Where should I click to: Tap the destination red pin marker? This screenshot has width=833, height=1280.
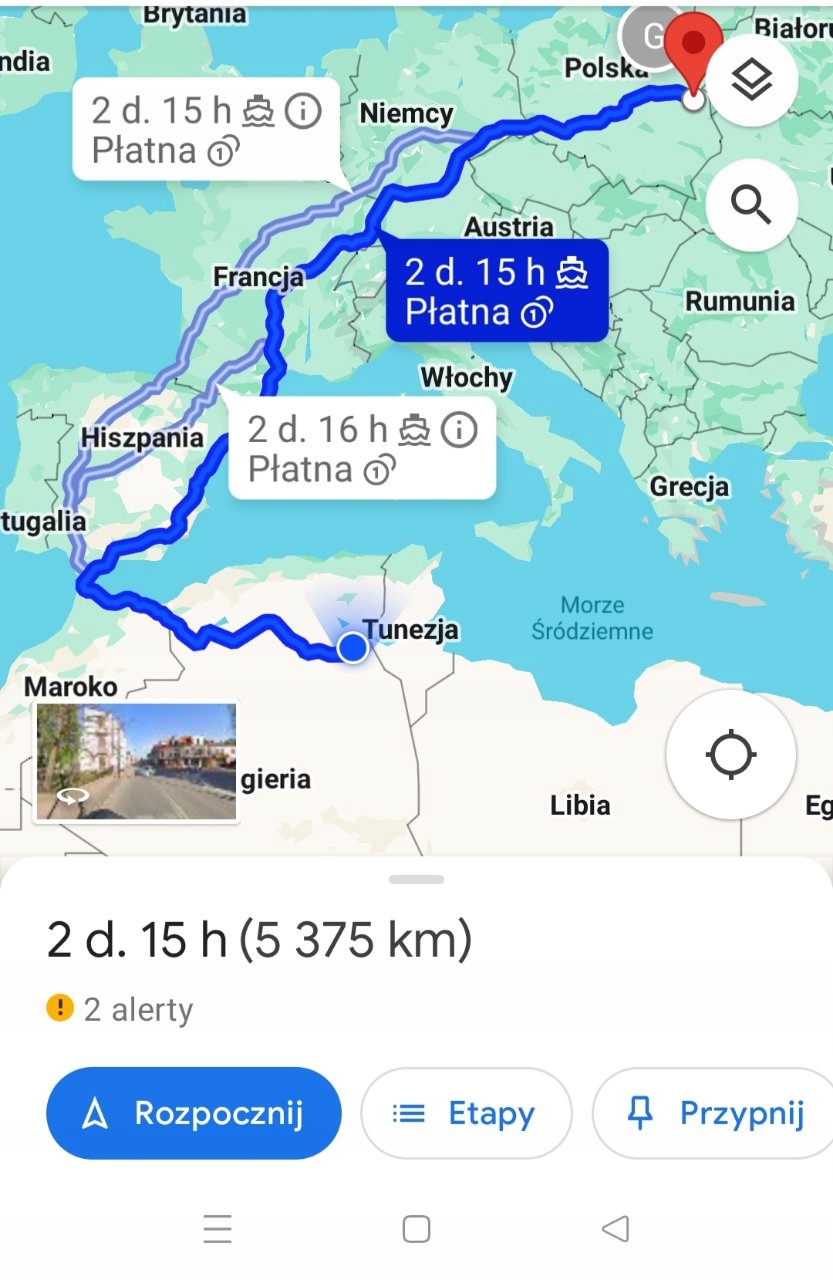[694, 52]
